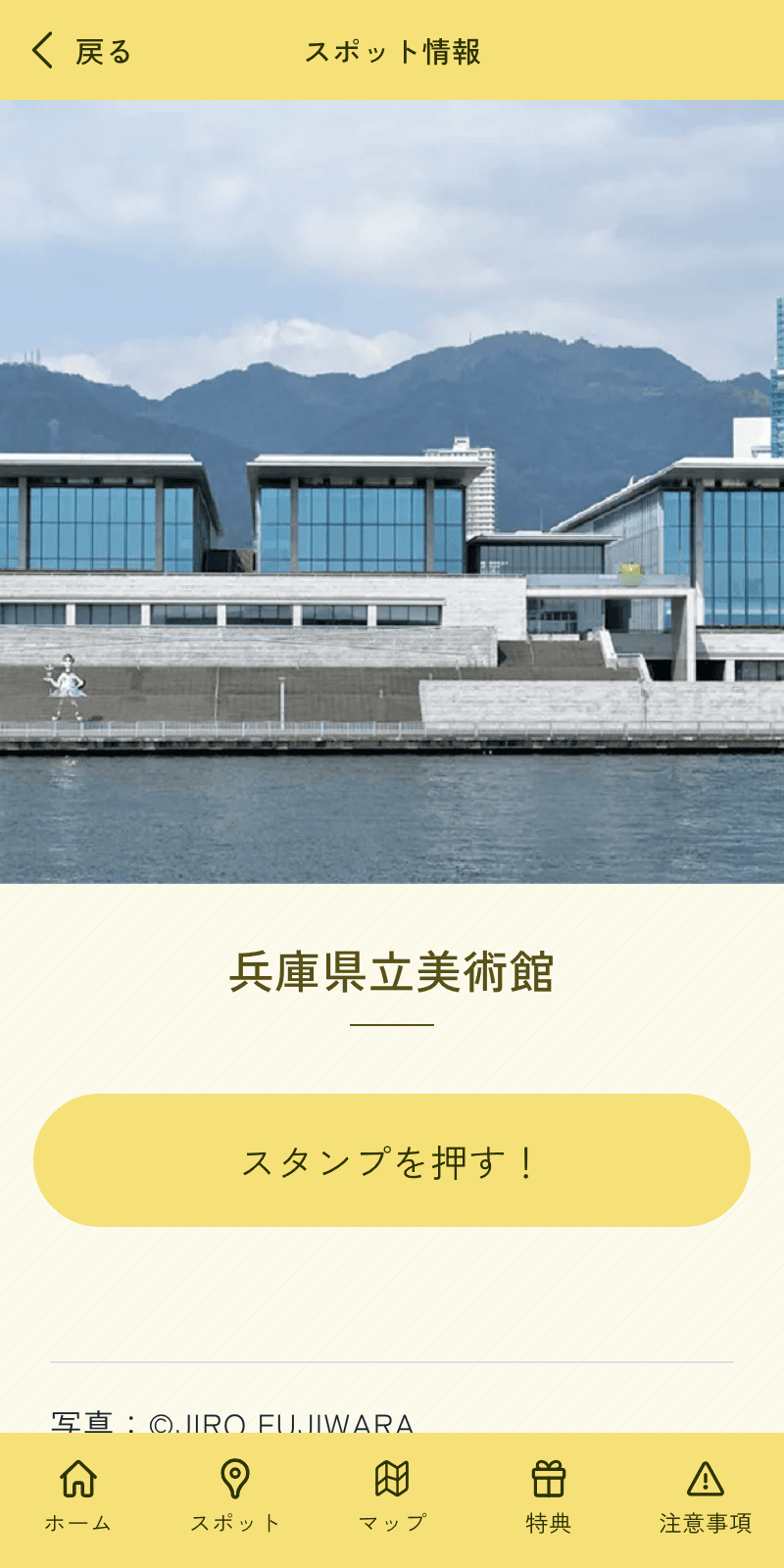The height and width of the screenshot is (1568, 784).
Task: Open the 注意事項 warning triangle icon
Action: click(706, 1472)
